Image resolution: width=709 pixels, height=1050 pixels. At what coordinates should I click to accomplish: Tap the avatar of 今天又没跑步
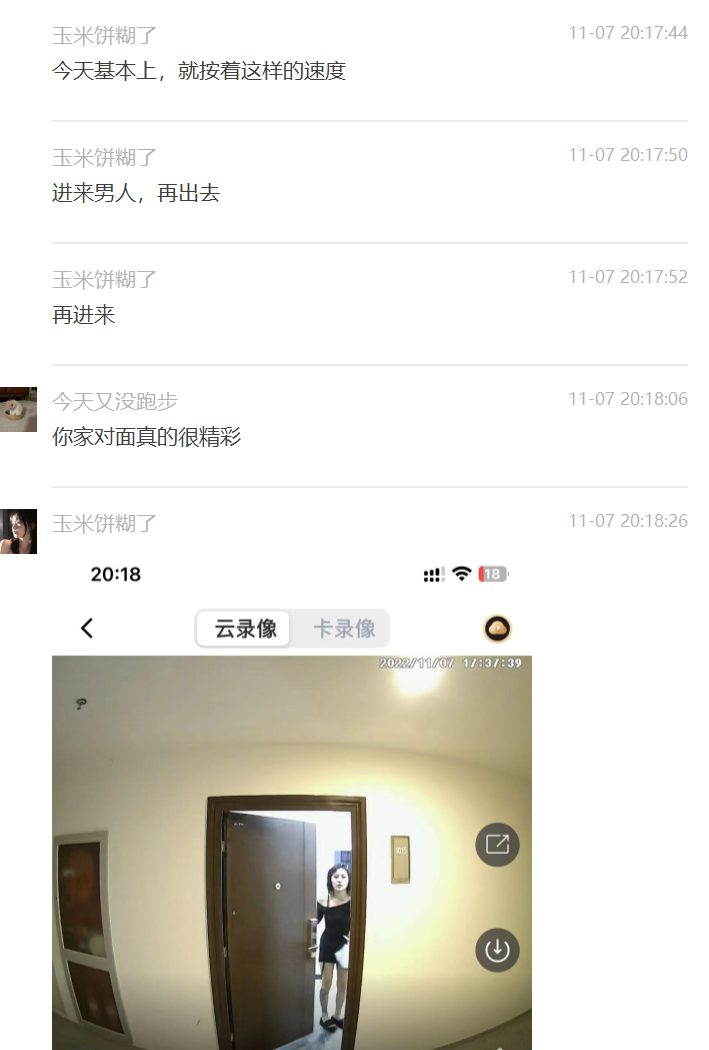(18, 409)
